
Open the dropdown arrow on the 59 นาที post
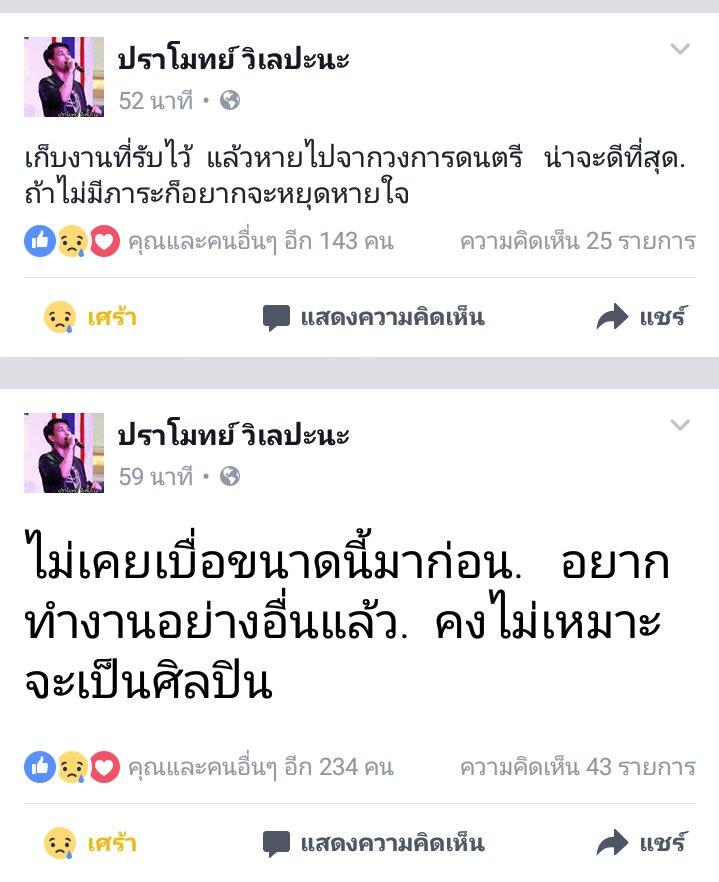[680, 425]
